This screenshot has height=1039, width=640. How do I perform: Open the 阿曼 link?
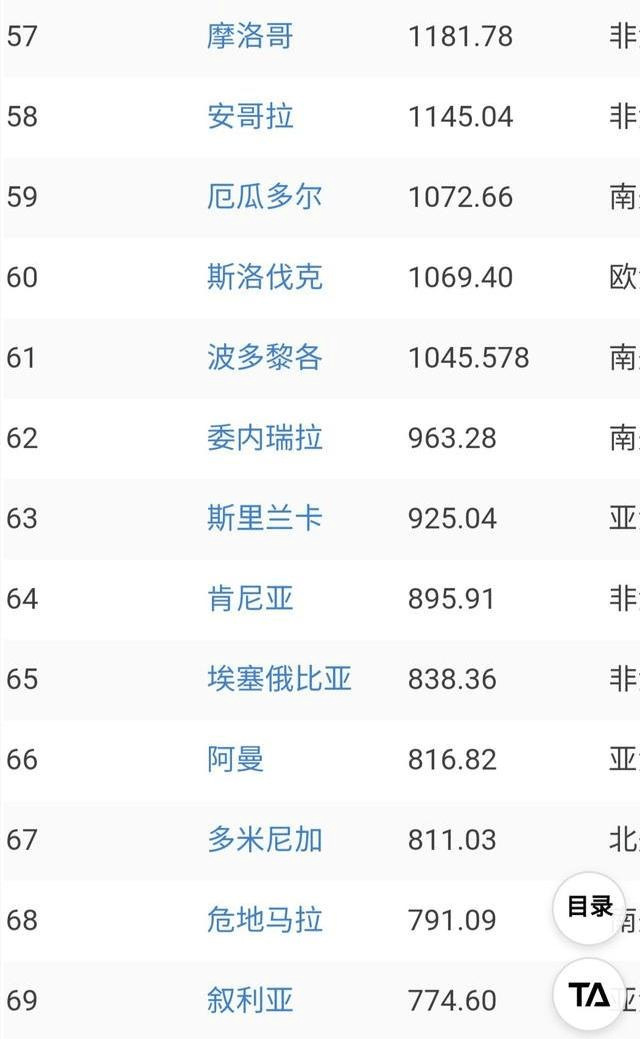click(235, 759)
